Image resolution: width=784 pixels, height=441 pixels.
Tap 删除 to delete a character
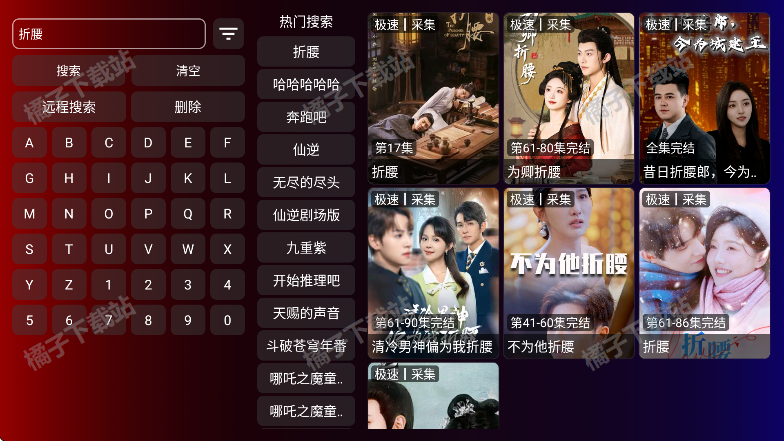188,107
